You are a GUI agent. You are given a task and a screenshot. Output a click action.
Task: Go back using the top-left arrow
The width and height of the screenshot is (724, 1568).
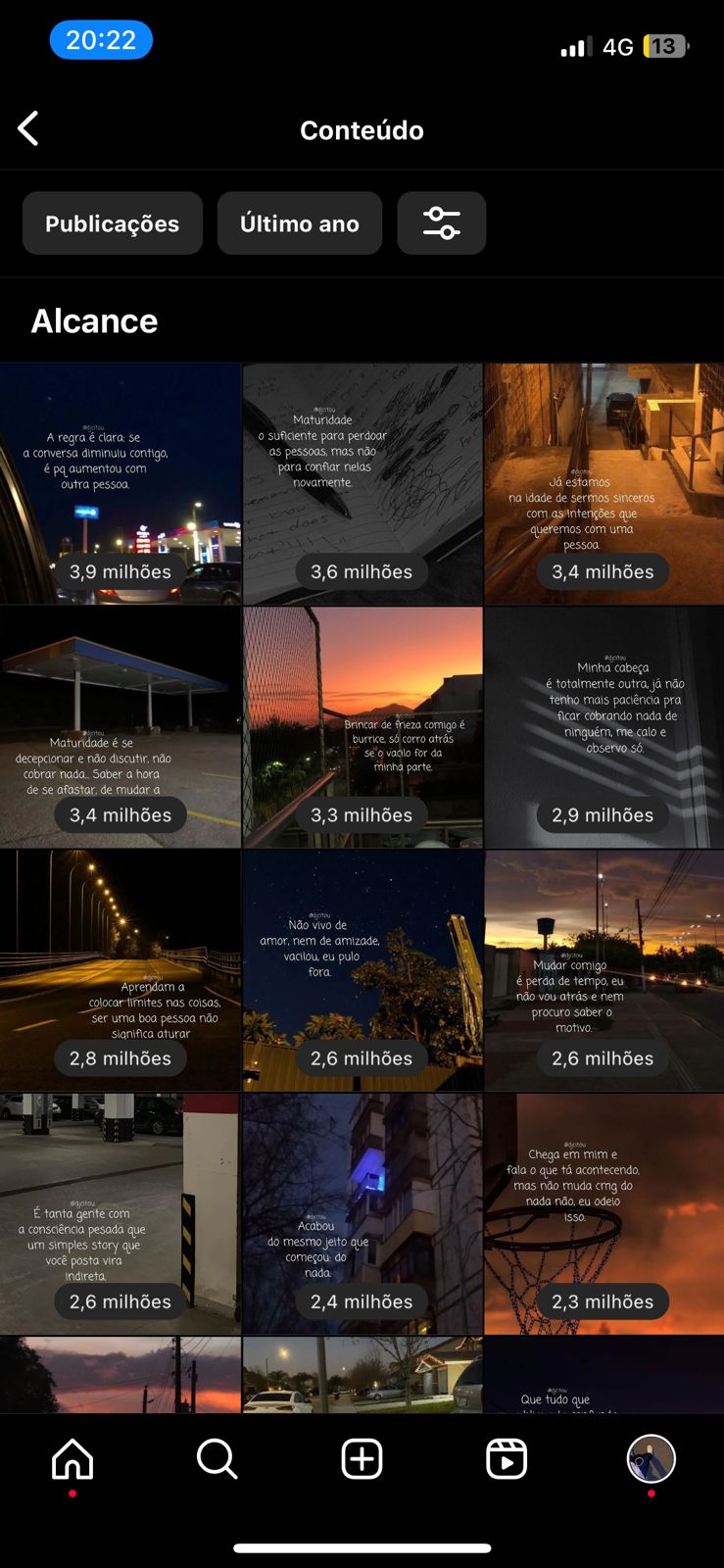tap(28, 128)
